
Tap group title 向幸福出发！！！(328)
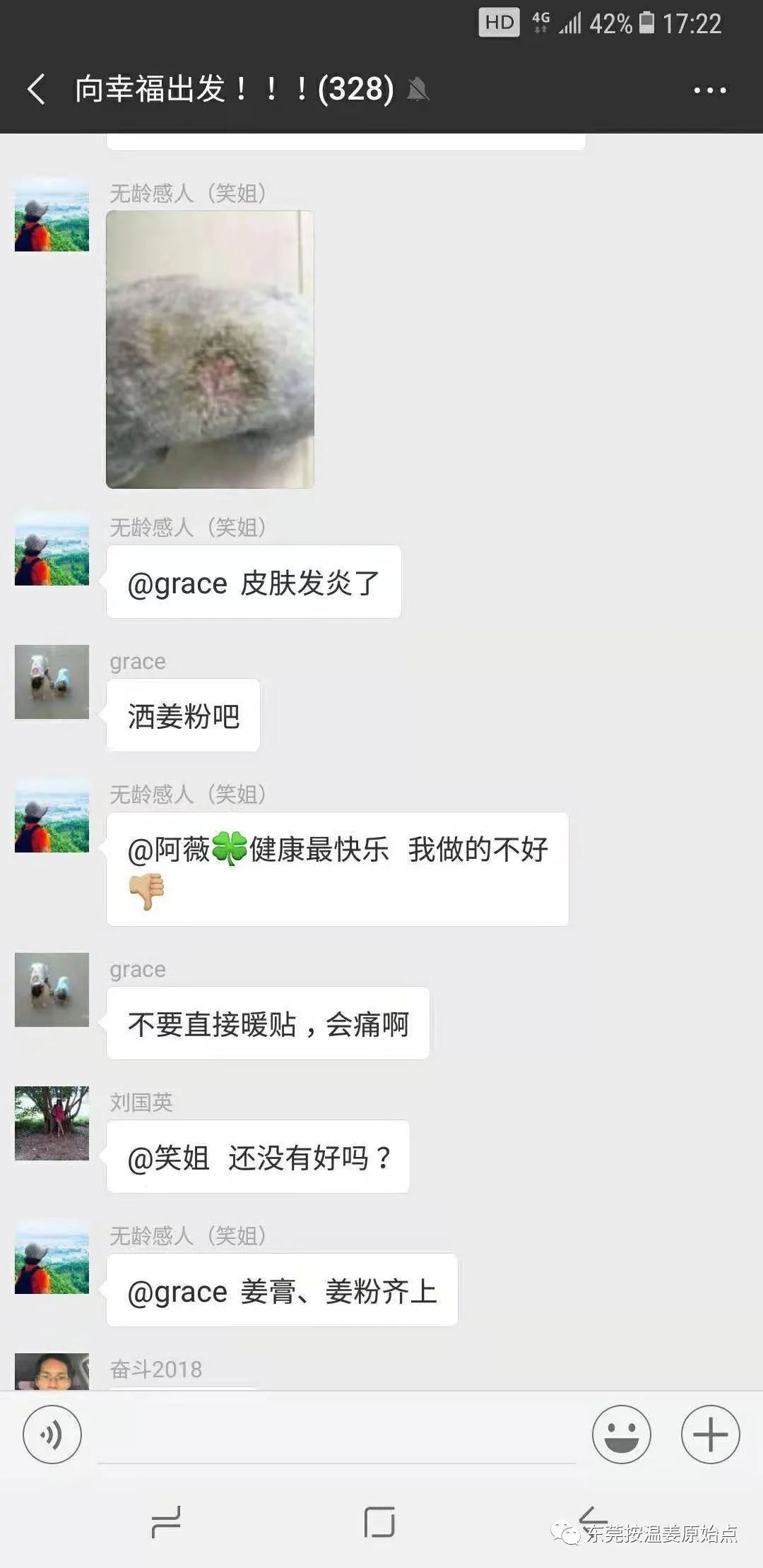233,90
